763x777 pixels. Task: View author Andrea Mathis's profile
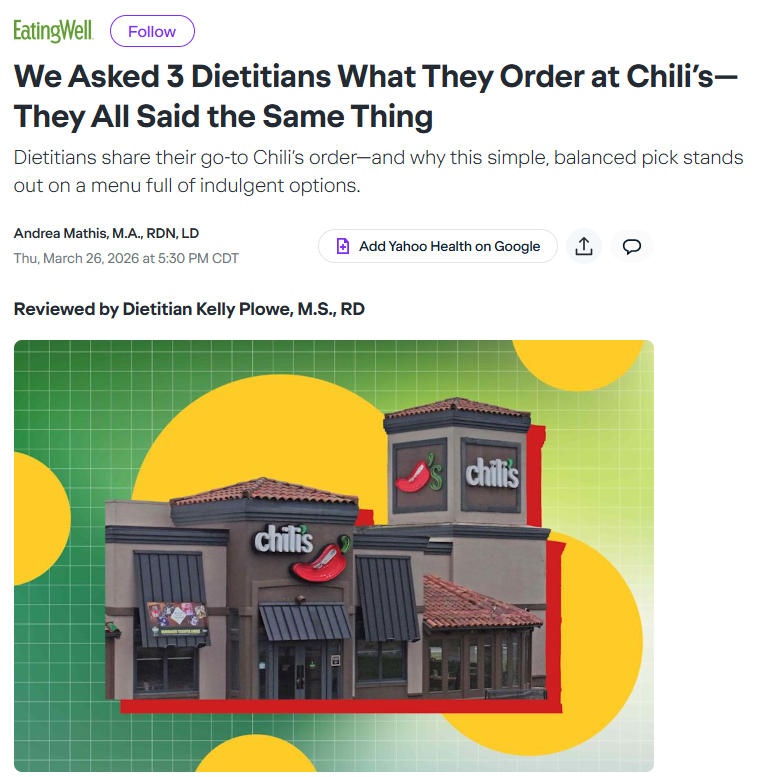[x=106, y=233]
